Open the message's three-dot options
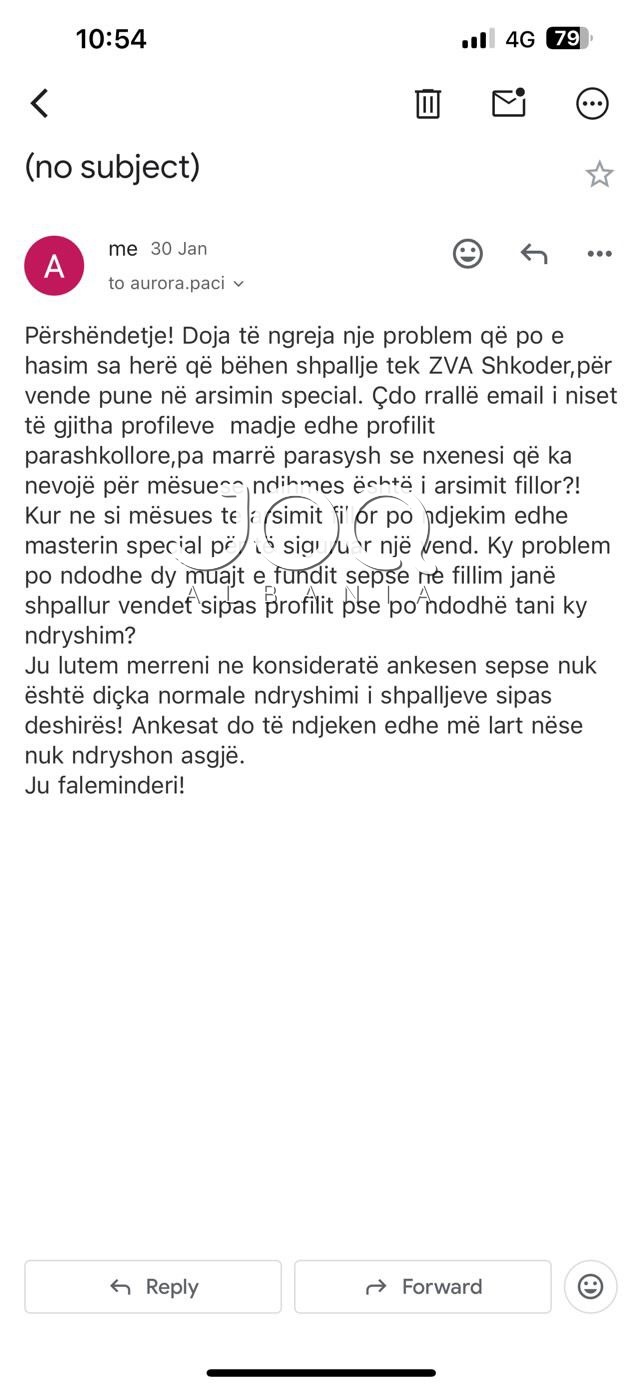This screenshot has width=642, height=1389. tap(599, 254)
